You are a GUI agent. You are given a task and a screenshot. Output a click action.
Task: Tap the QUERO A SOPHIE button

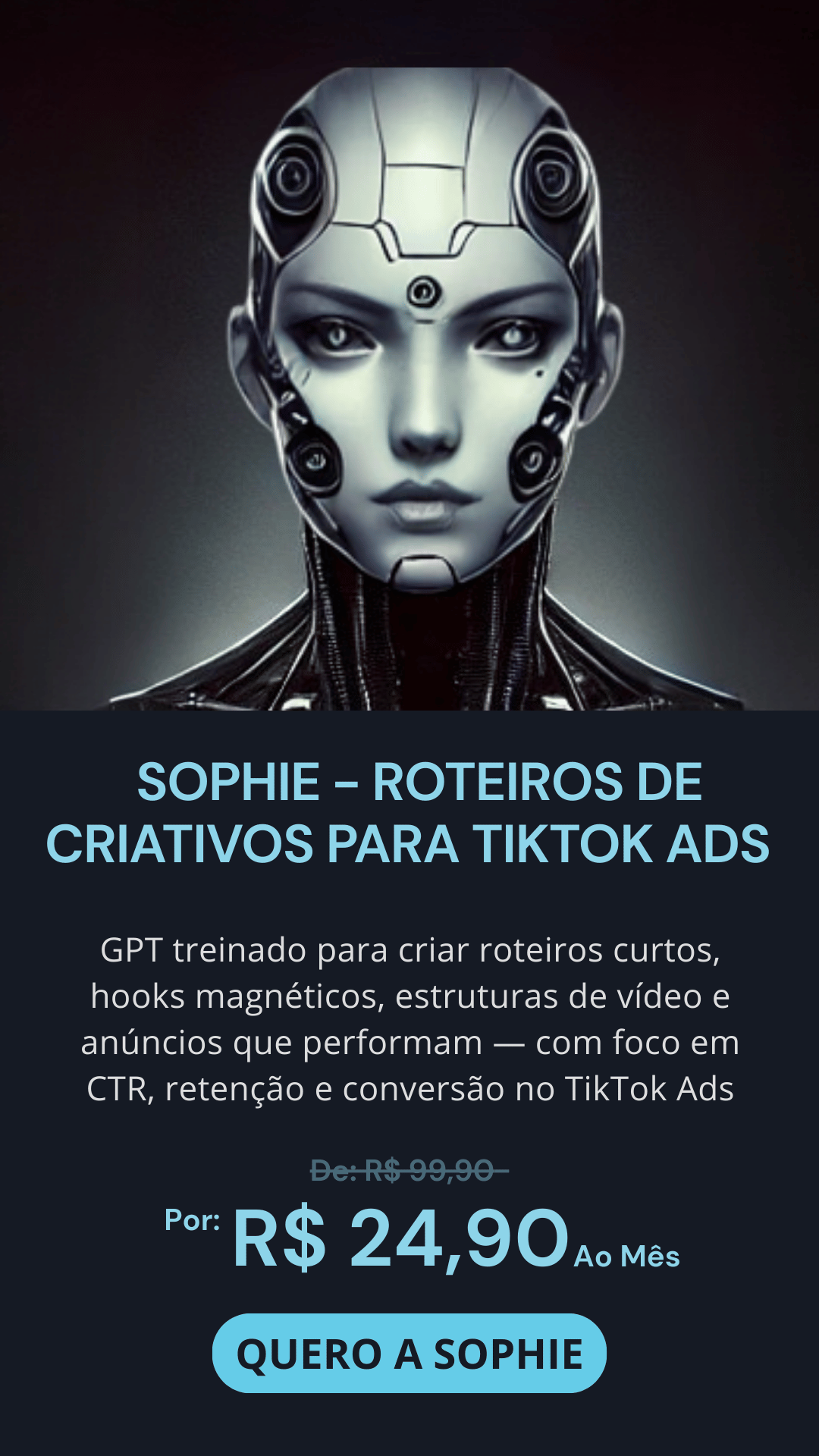pyautogui.click(x=409, y=1354)
